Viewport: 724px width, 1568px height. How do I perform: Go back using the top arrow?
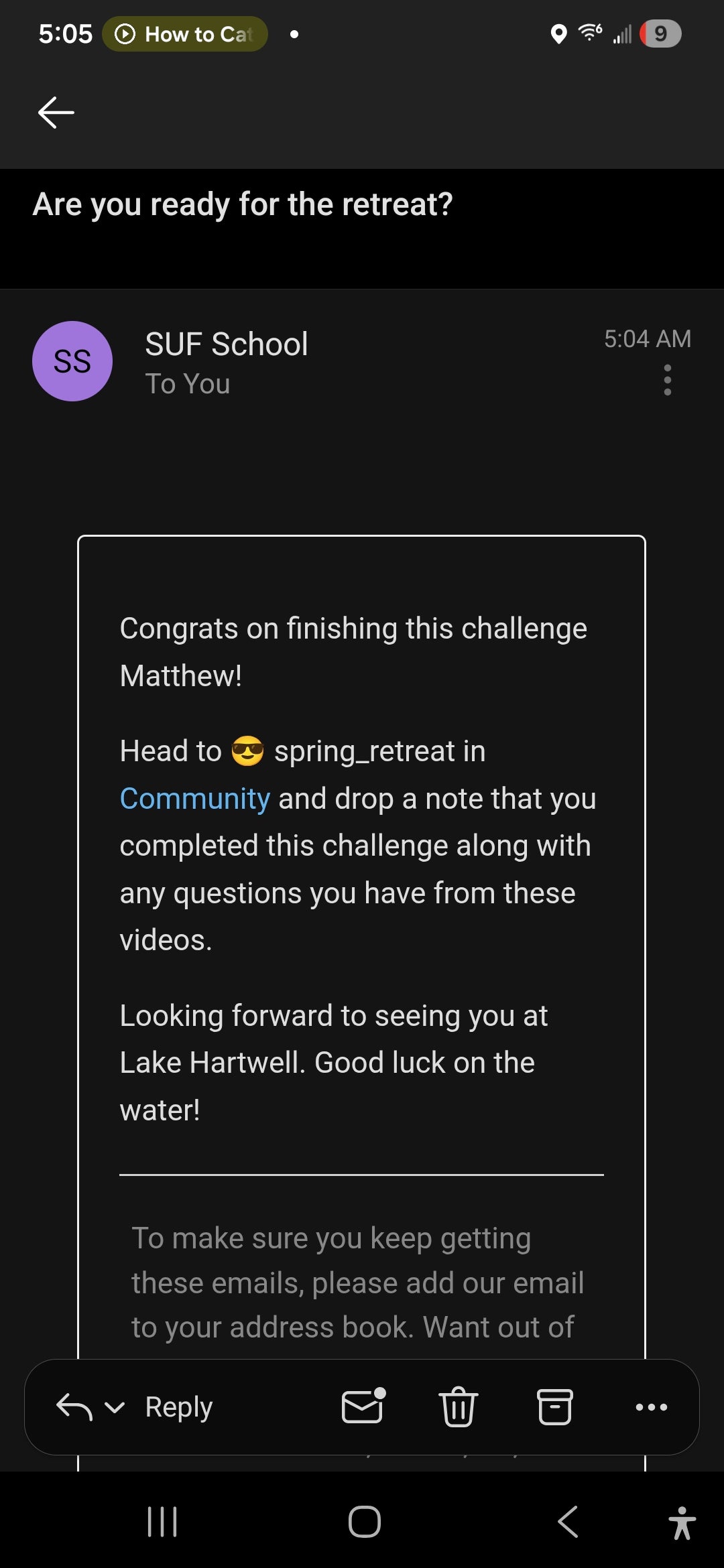(x=56, y=112)
